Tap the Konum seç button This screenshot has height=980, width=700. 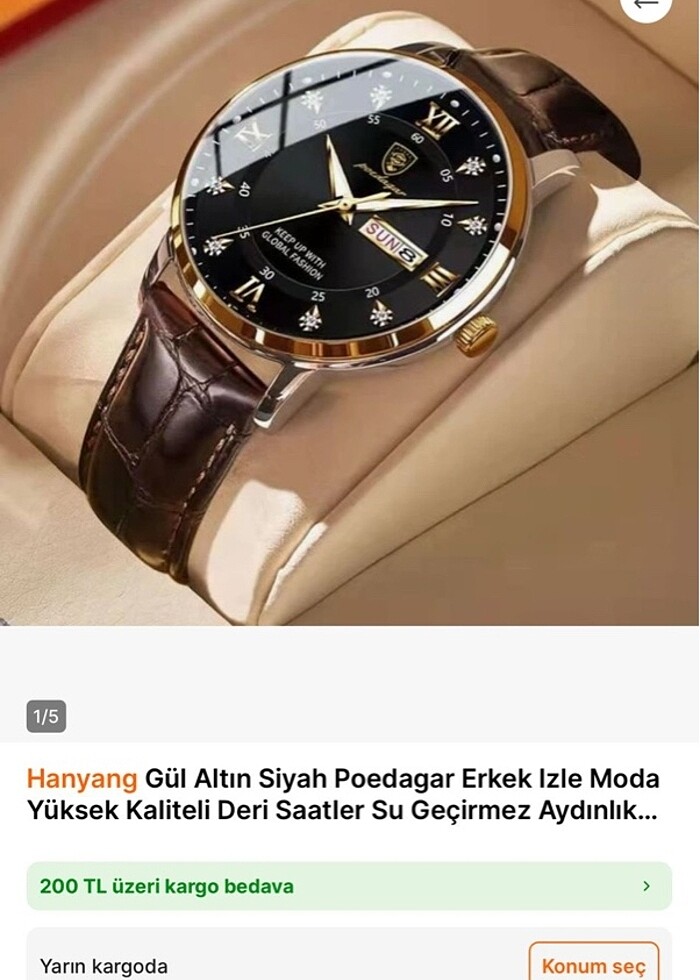[593, 965]
